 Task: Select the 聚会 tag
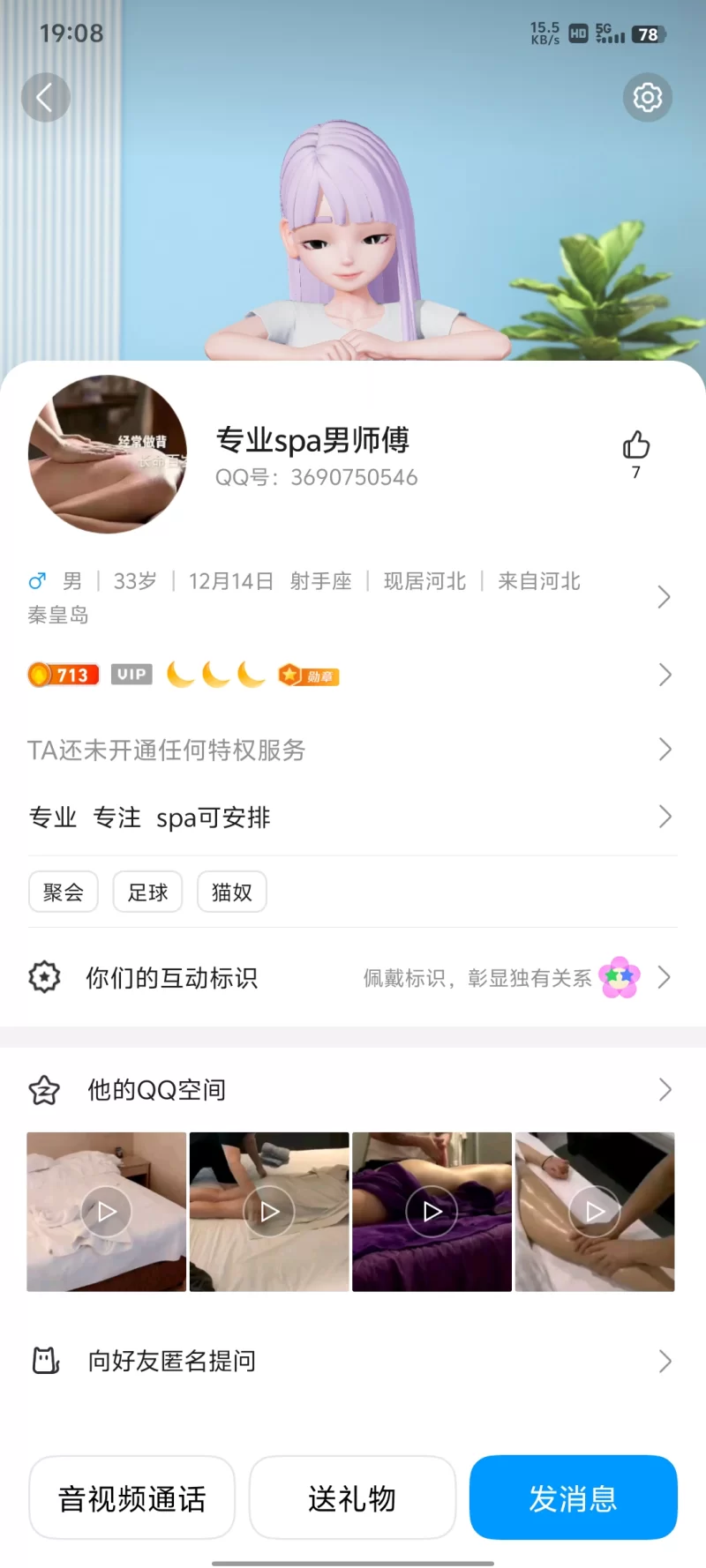tap(64, 892)
